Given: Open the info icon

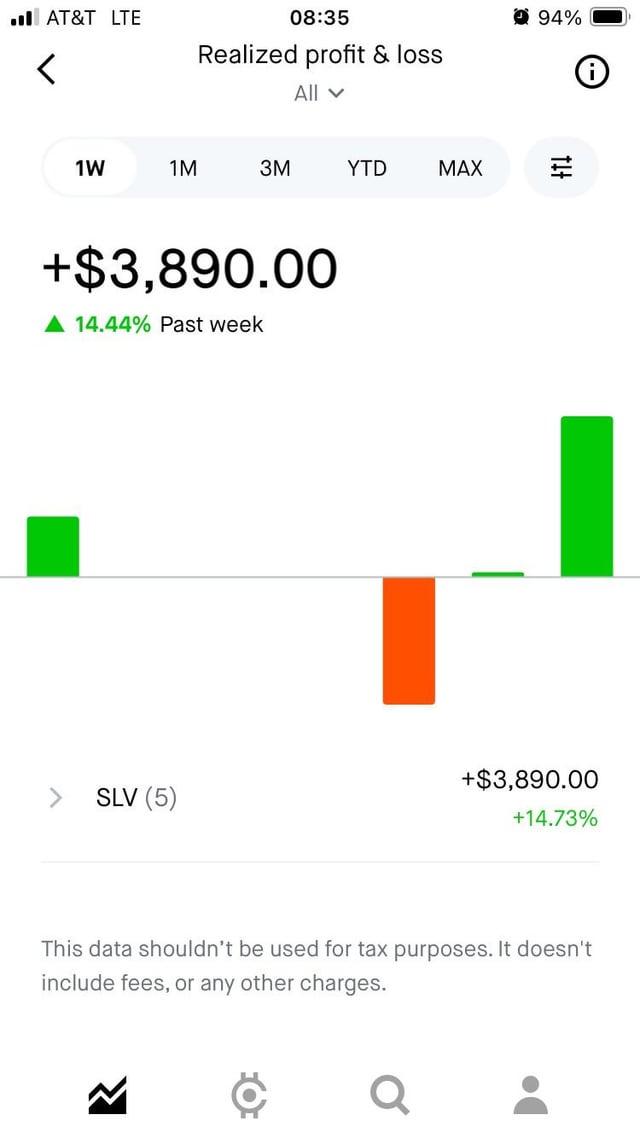Looking at the screenshot, I should point(592,72).
